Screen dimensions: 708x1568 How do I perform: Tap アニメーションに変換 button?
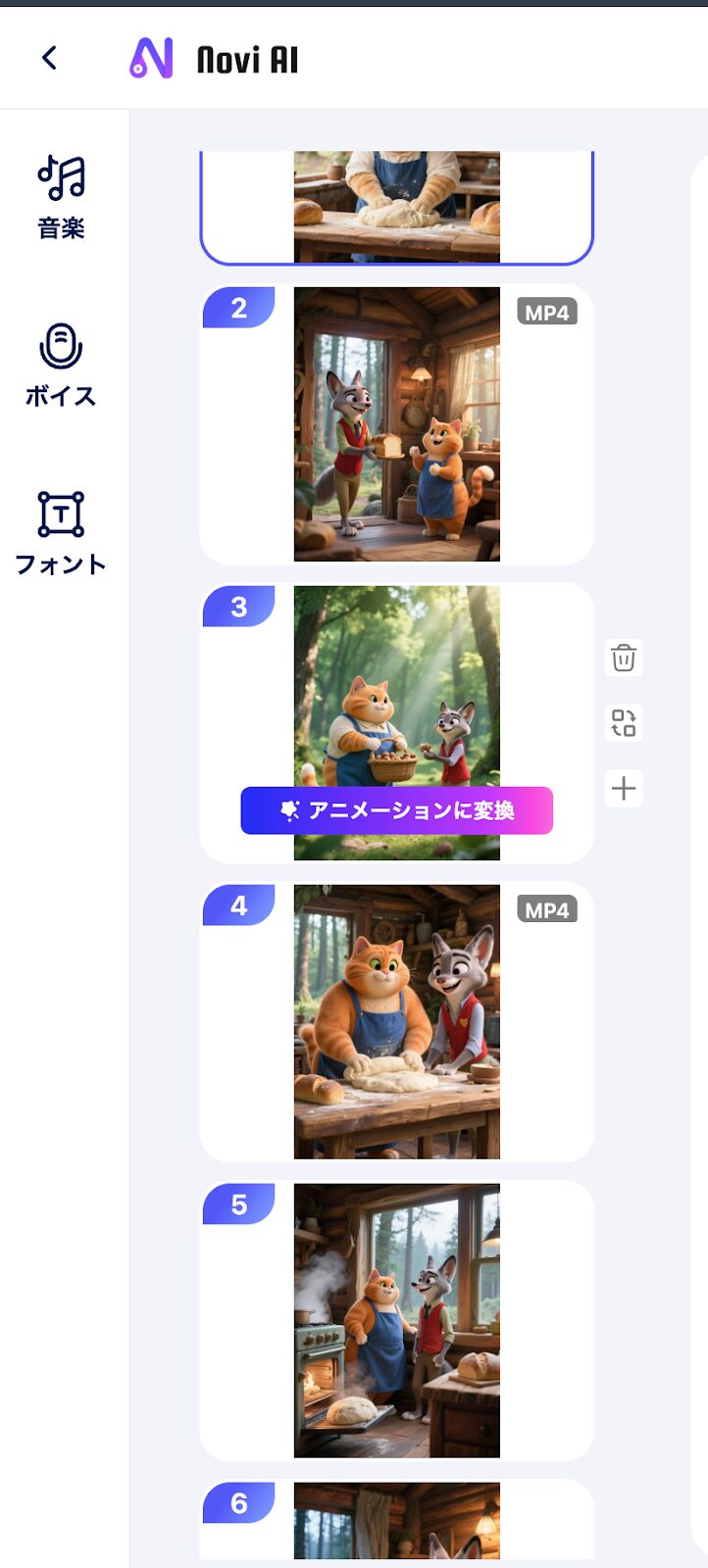tap(396, 810)
